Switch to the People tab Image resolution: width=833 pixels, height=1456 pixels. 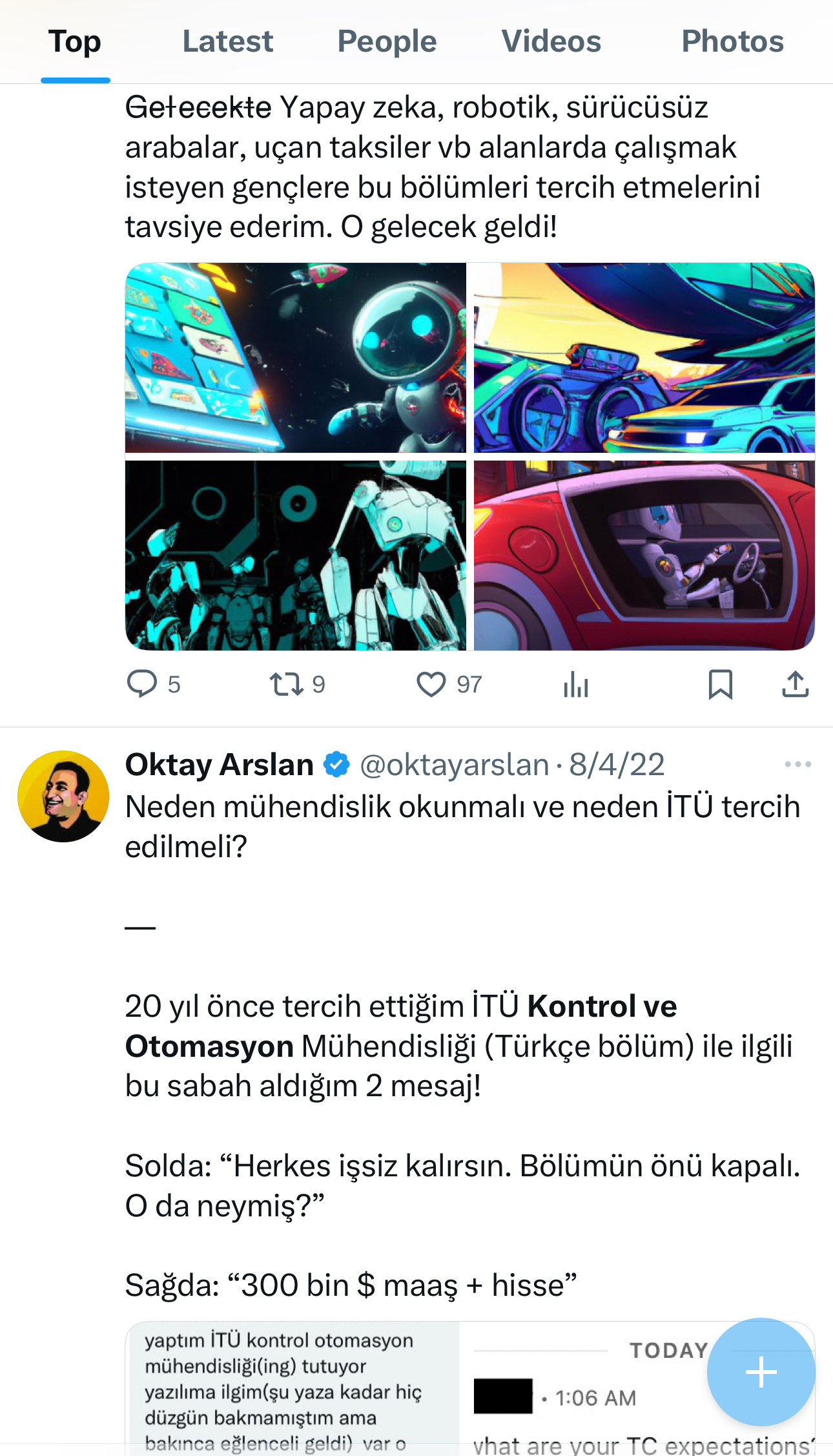387,41
